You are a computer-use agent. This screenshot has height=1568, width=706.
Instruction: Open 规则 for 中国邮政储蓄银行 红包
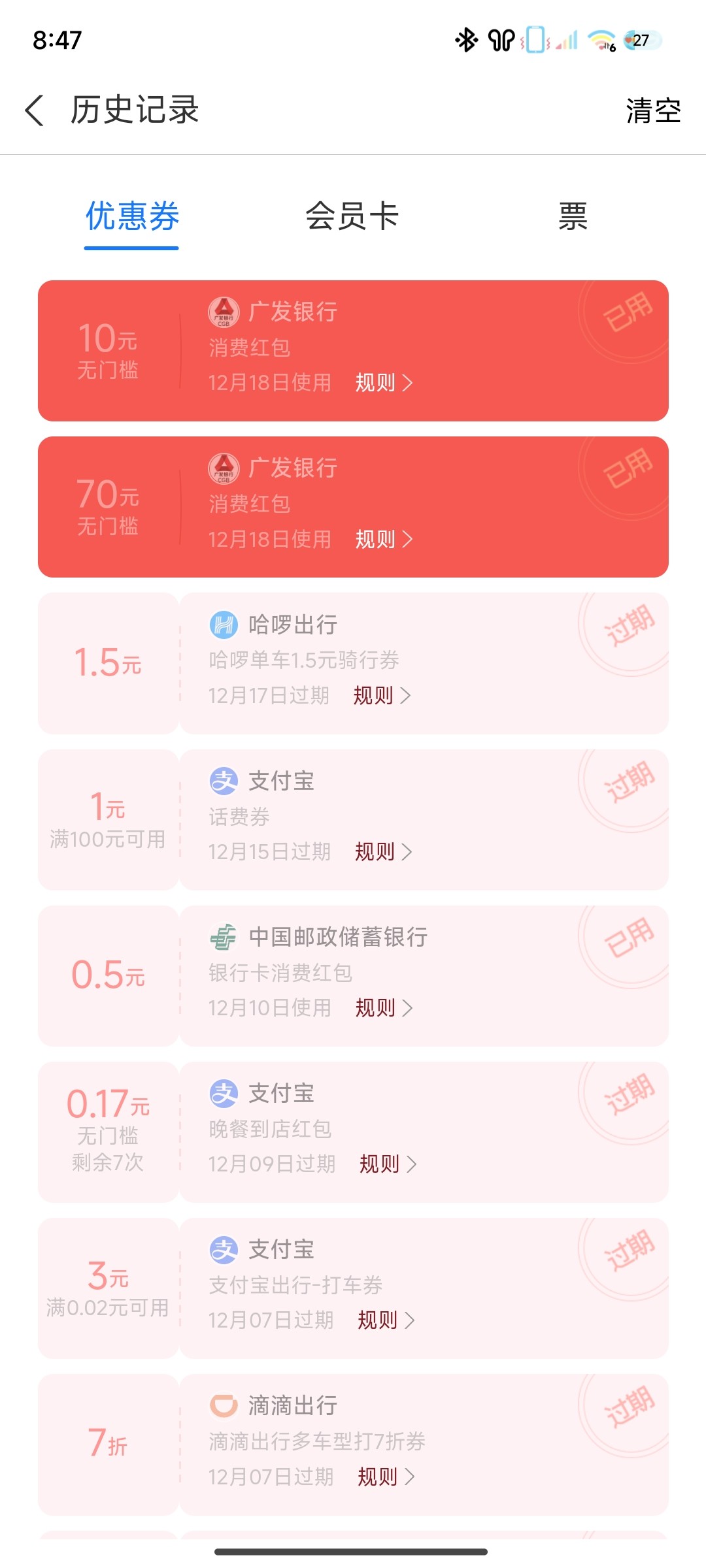coord(384,1008)
